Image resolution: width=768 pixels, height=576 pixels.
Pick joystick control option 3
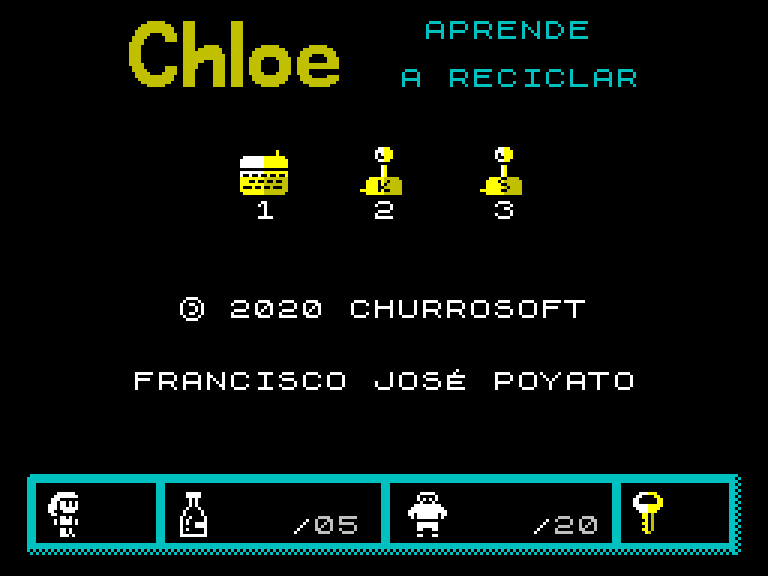(x=503, y=173)
